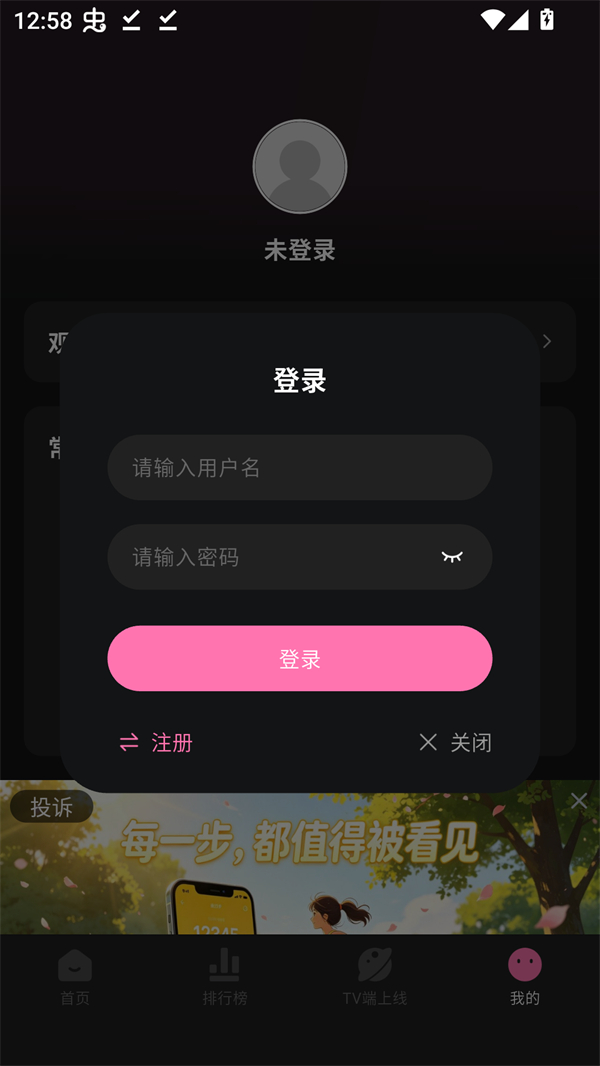The image size is (600, 1066).
Task: Tap the username input field
Action: [x=300, y=467]
